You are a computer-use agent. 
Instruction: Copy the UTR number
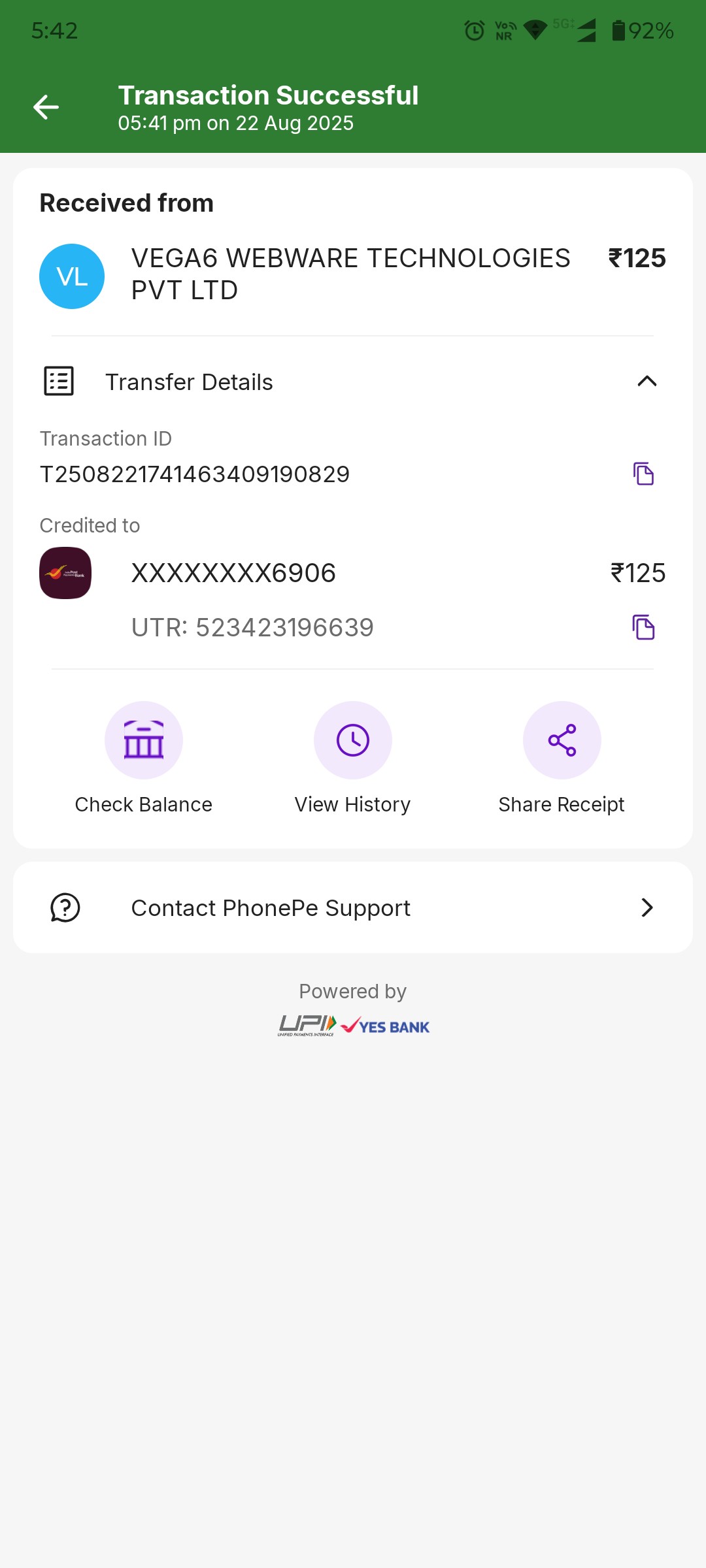pos(643,627)
